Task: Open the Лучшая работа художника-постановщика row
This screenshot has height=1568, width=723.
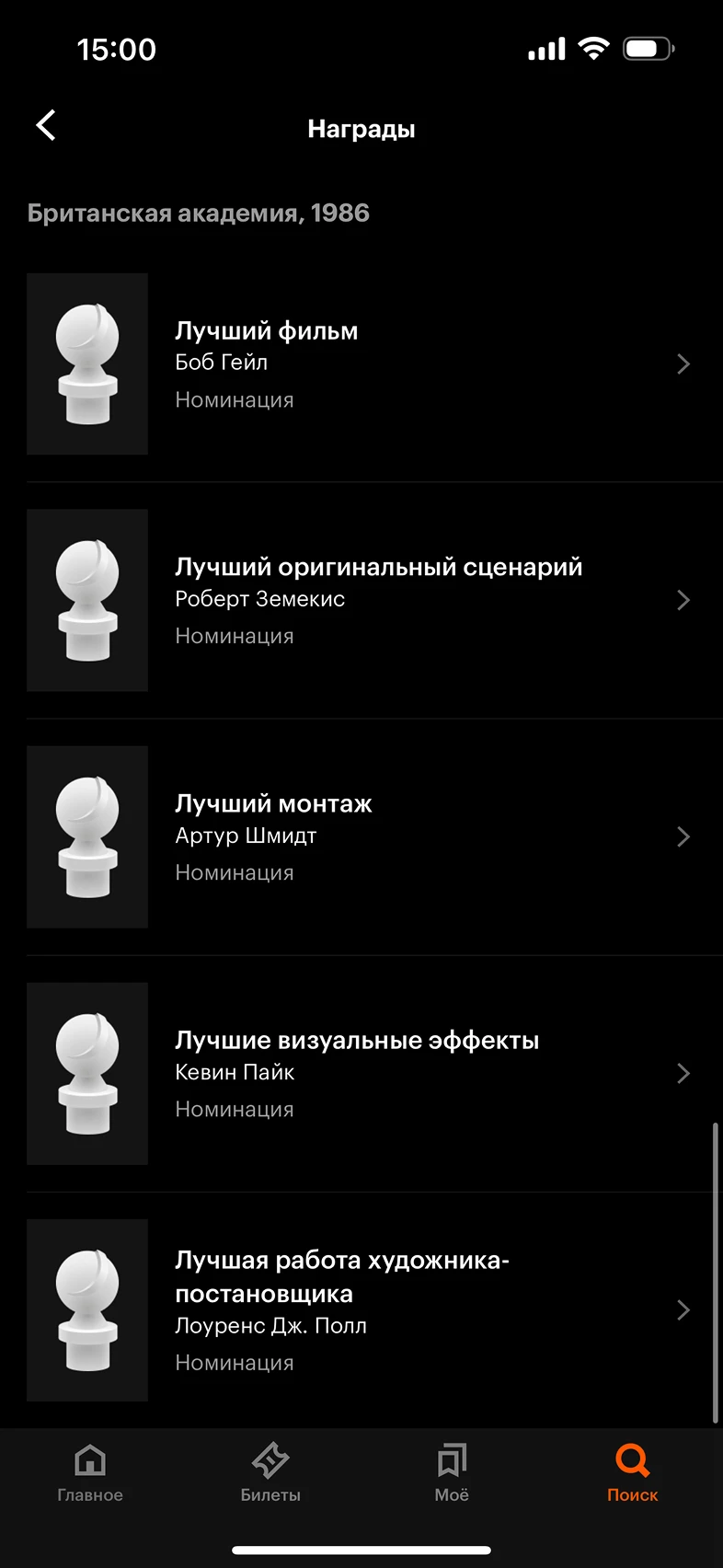Action: click(x=368, y=1309)
